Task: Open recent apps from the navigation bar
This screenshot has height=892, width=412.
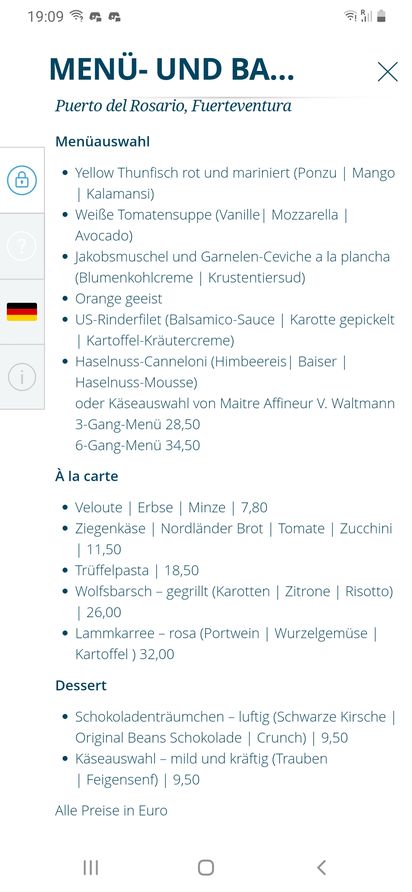Action: (x=90, y=867)
